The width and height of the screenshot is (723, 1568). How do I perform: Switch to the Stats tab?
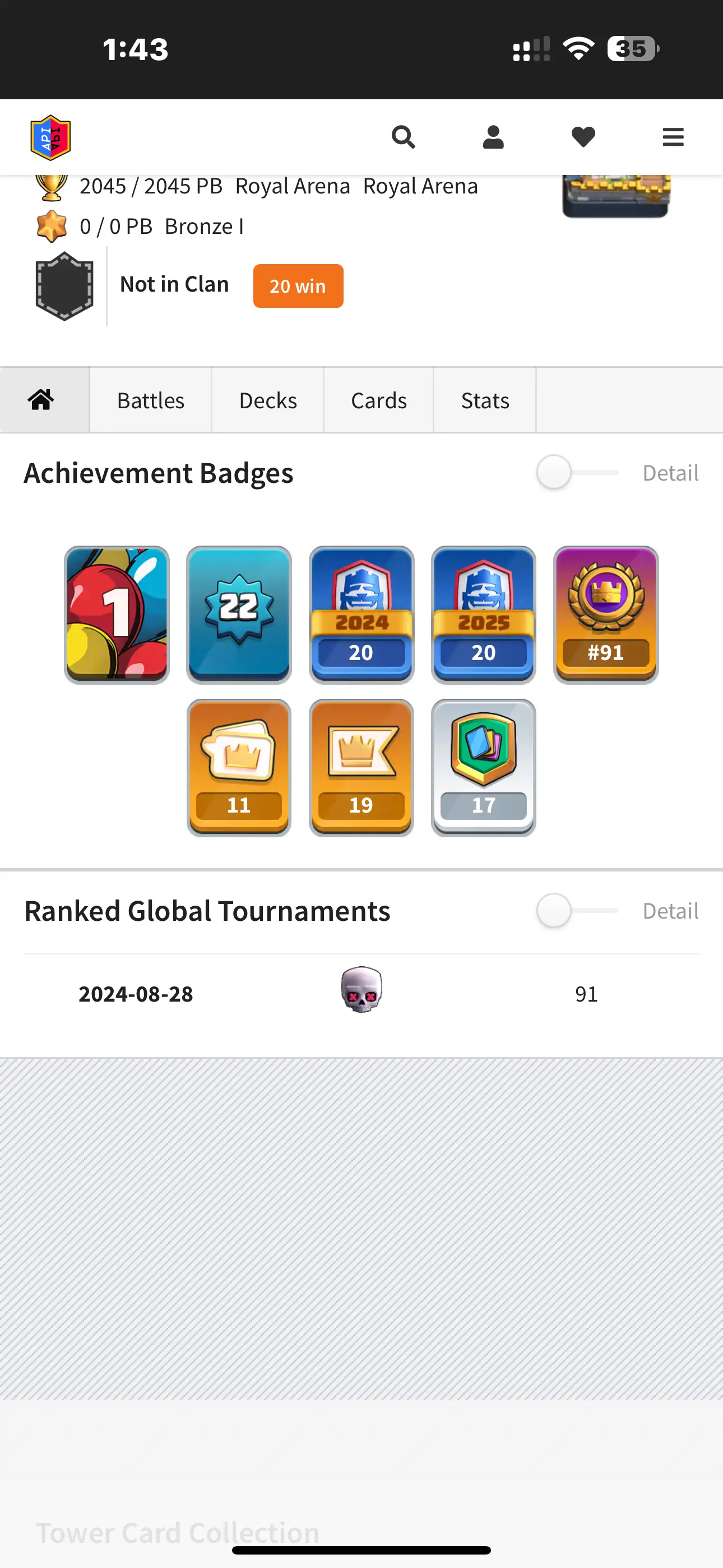tap(484, 400)
